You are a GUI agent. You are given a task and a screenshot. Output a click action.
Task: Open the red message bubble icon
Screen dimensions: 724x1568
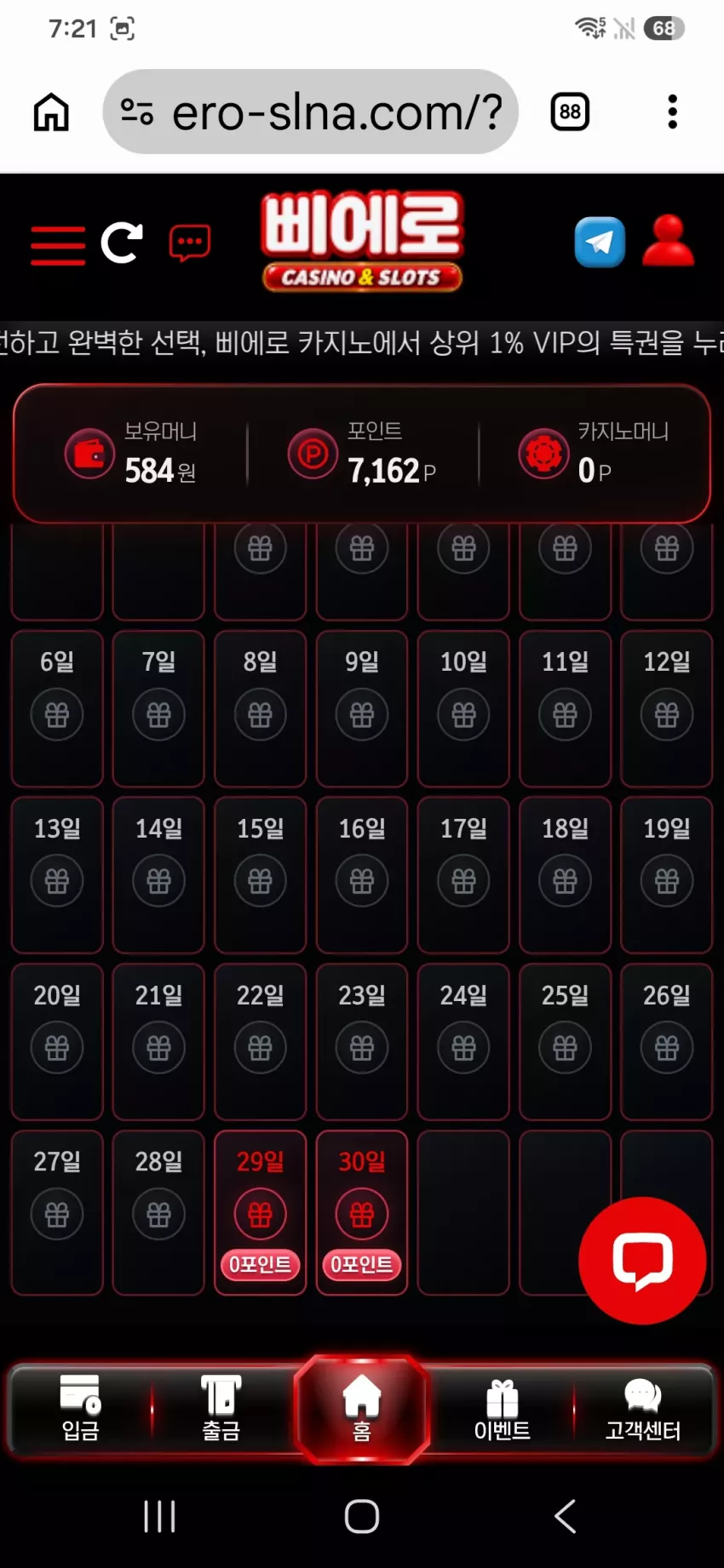point(189,244)
